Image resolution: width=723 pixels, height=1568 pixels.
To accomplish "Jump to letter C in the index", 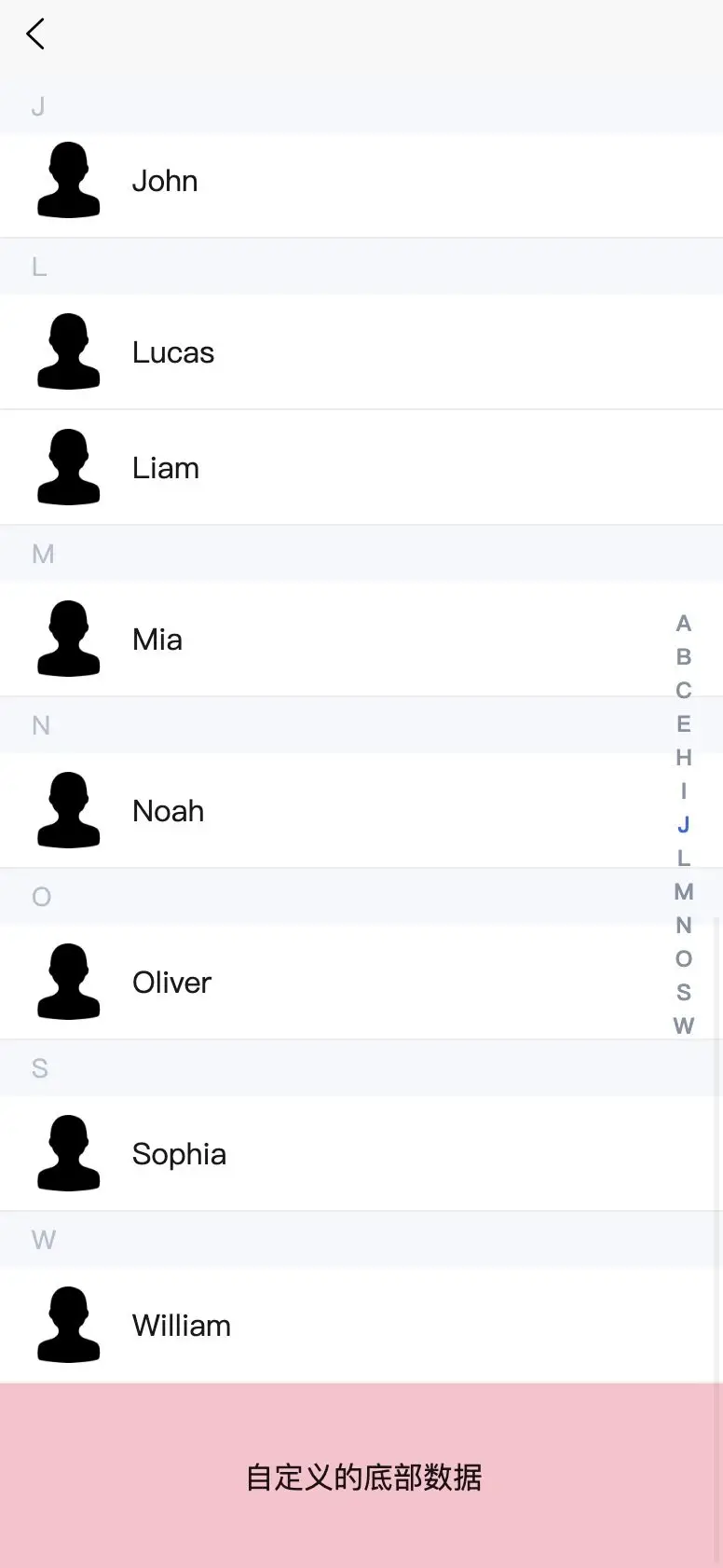I will 684,691.
